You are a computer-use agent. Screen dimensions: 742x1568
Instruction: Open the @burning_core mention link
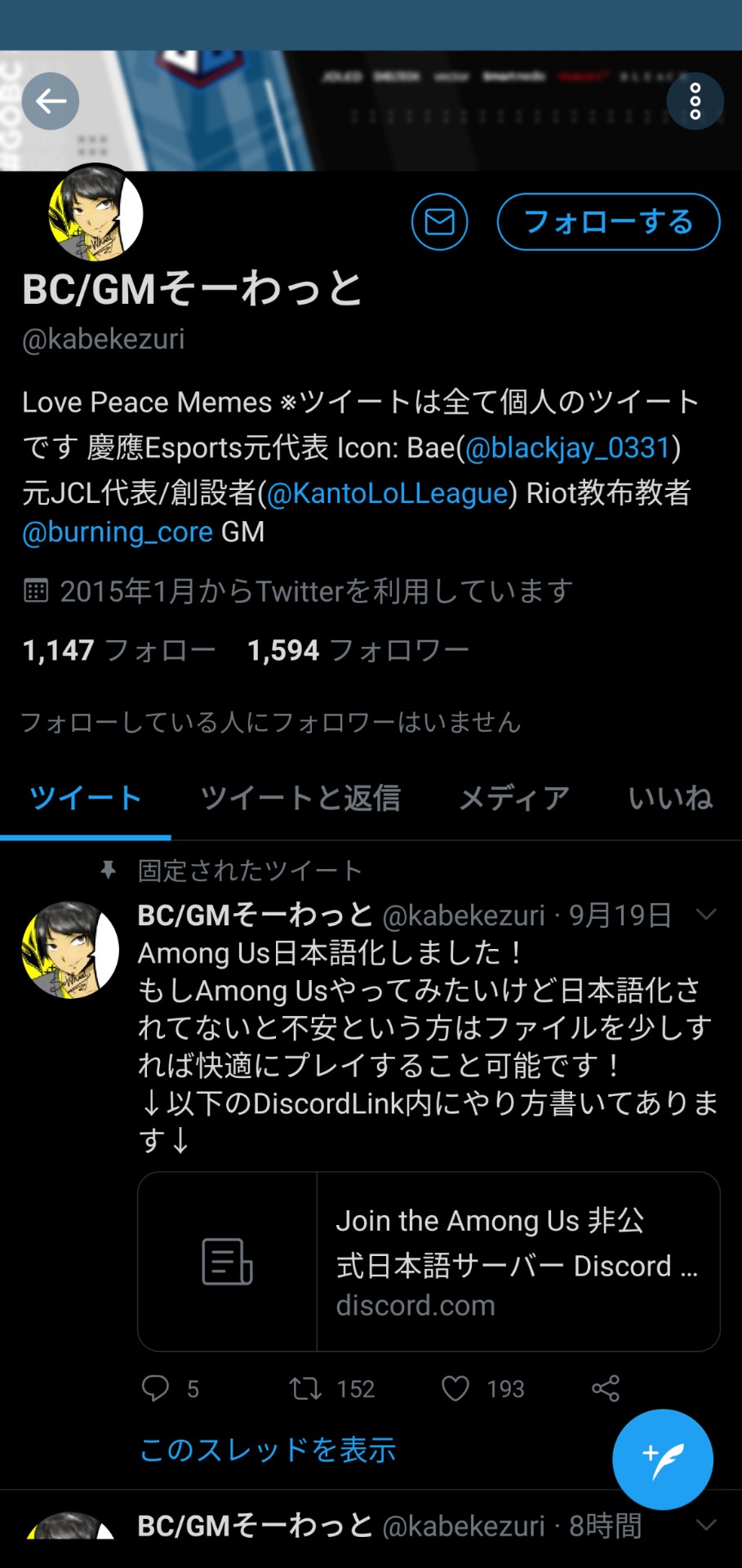tap(118, 532)
